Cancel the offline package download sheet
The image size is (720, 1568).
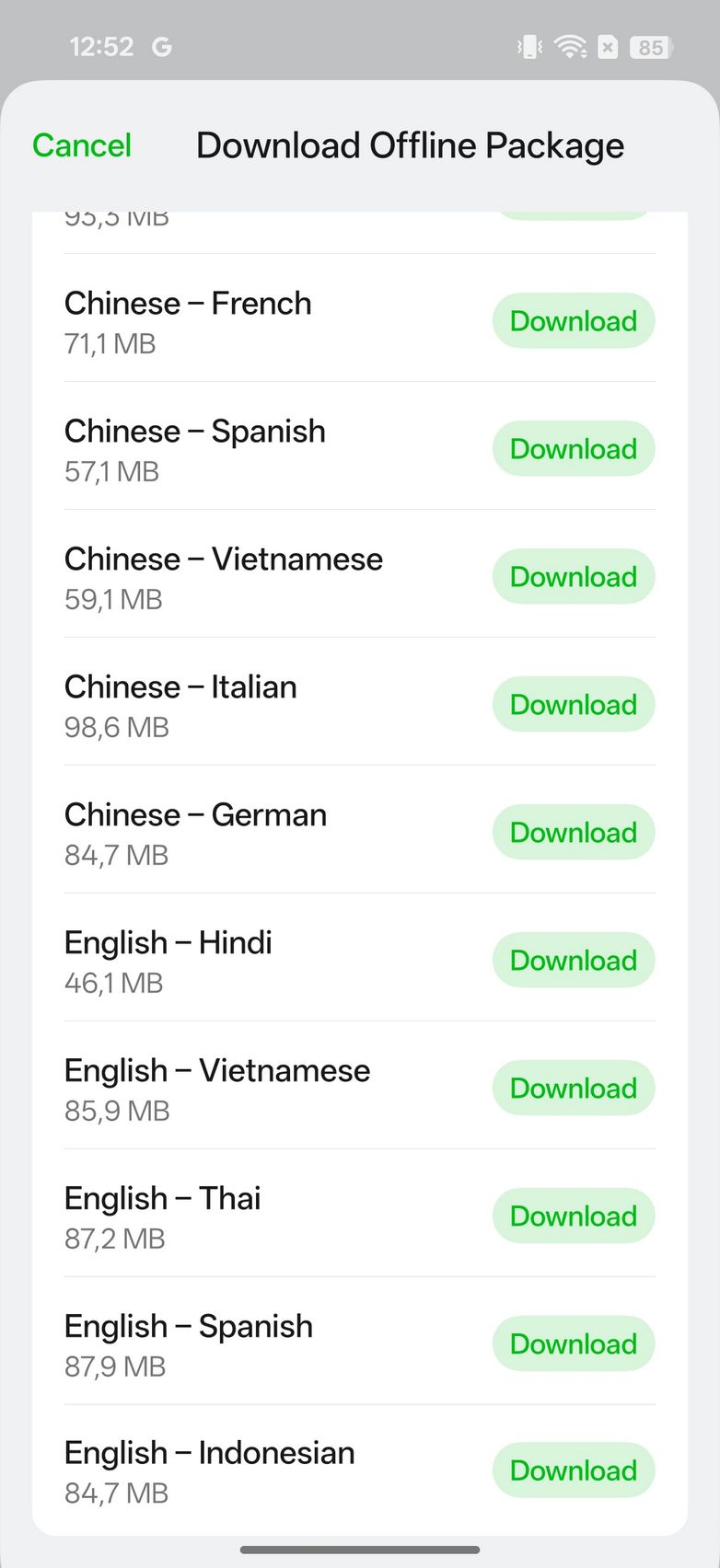(x=82, y=145)
